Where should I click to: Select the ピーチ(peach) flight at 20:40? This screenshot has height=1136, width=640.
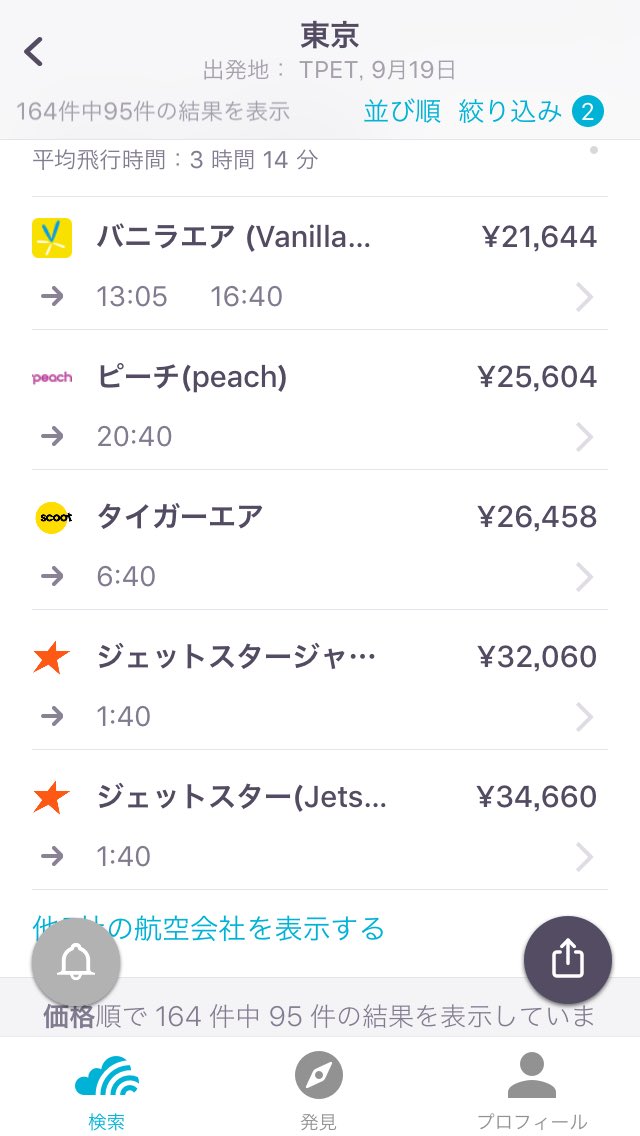(x=320, y=400)
